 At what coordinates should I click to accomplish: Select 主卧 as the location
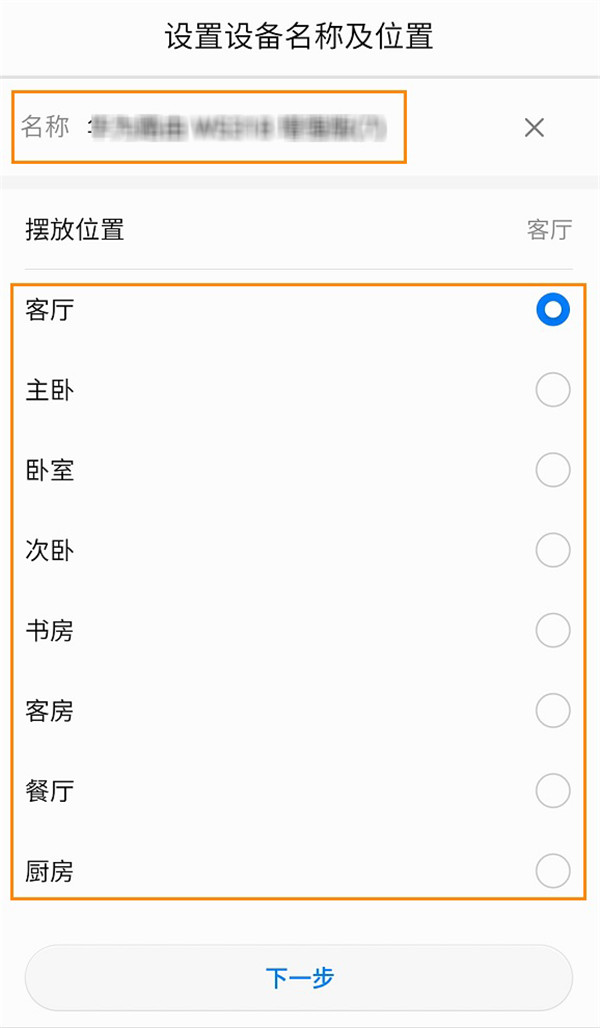(x=552, y=390)
